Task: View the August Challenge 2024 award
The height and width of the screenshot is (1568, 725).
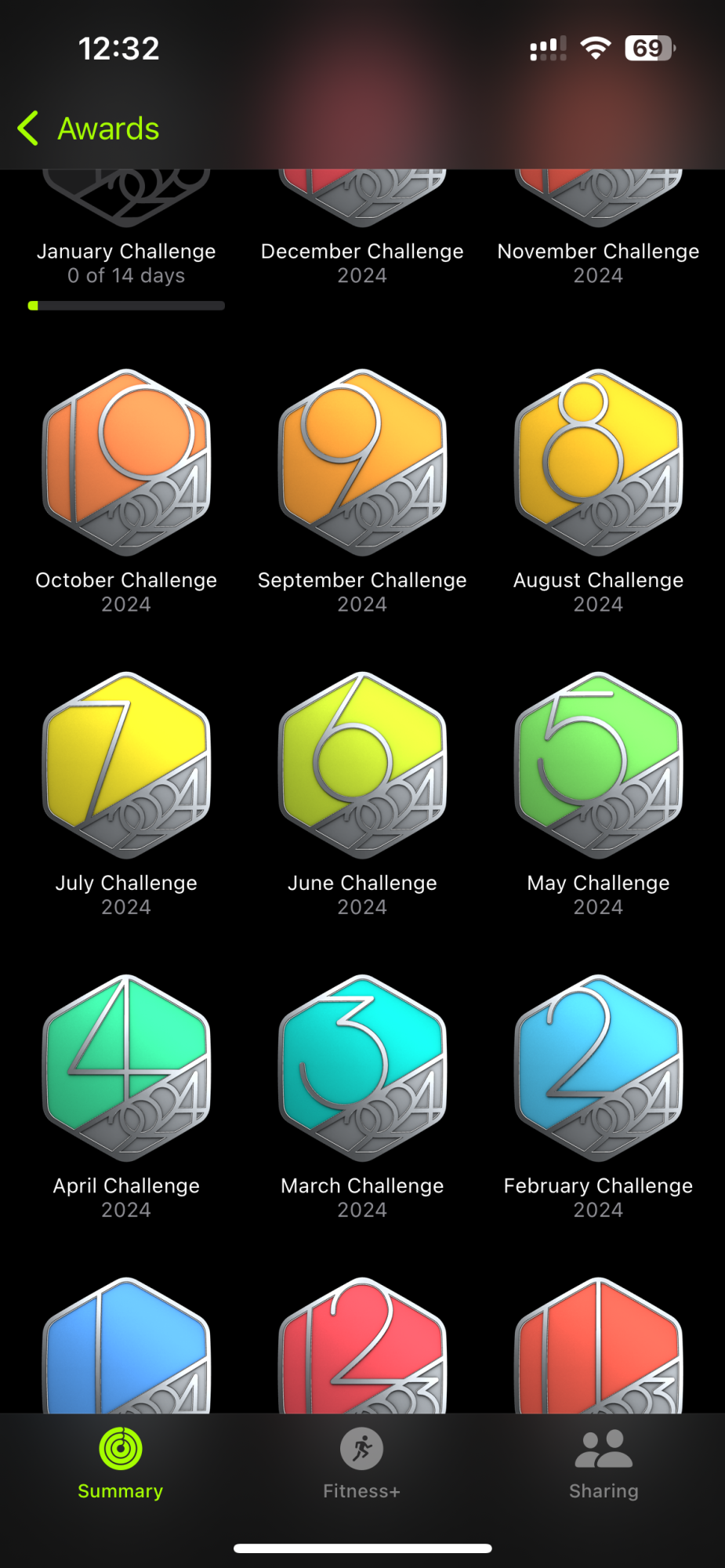Action: [x=598, y=463]
